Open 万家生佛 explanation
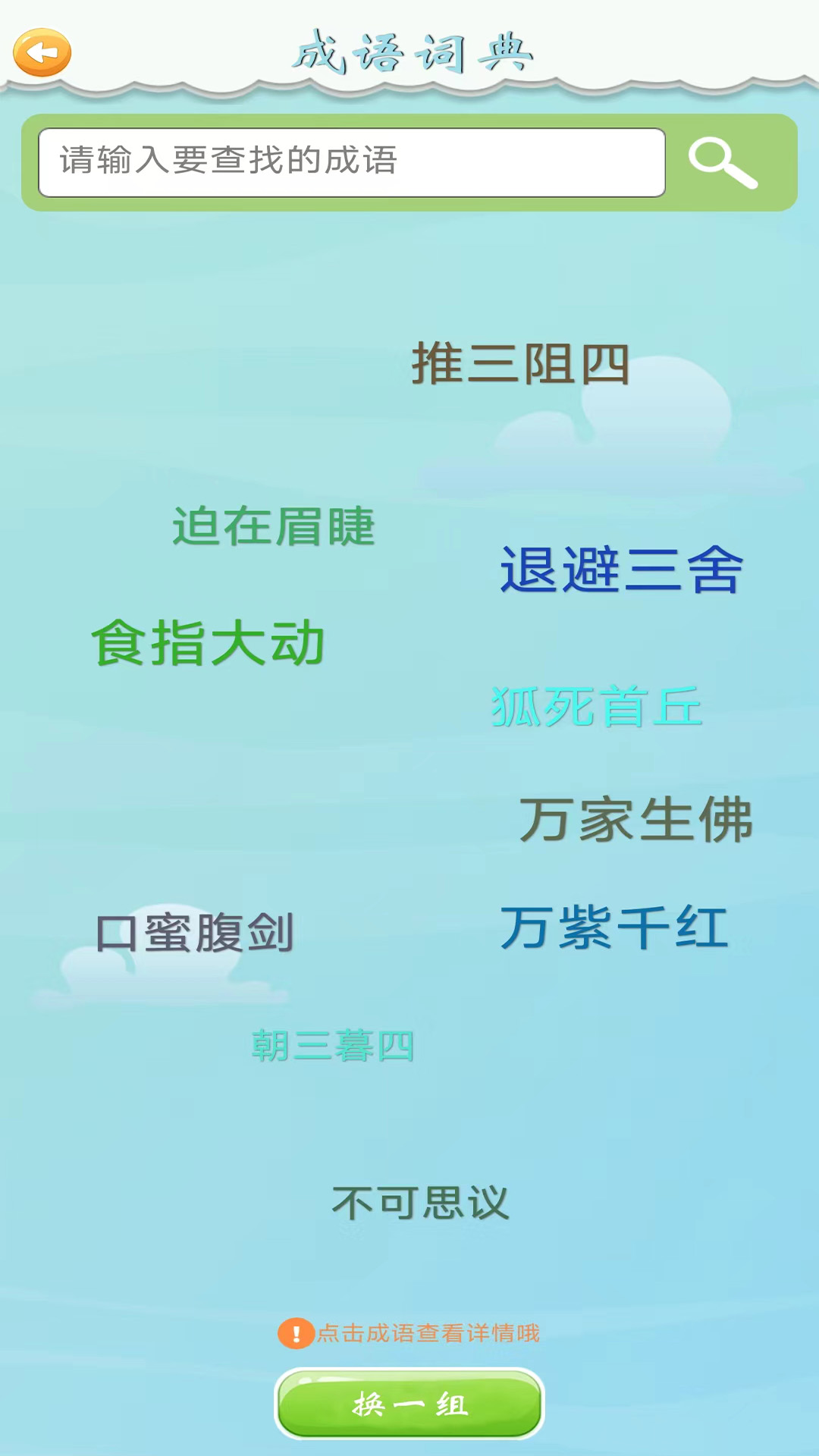 pos(635,820)
